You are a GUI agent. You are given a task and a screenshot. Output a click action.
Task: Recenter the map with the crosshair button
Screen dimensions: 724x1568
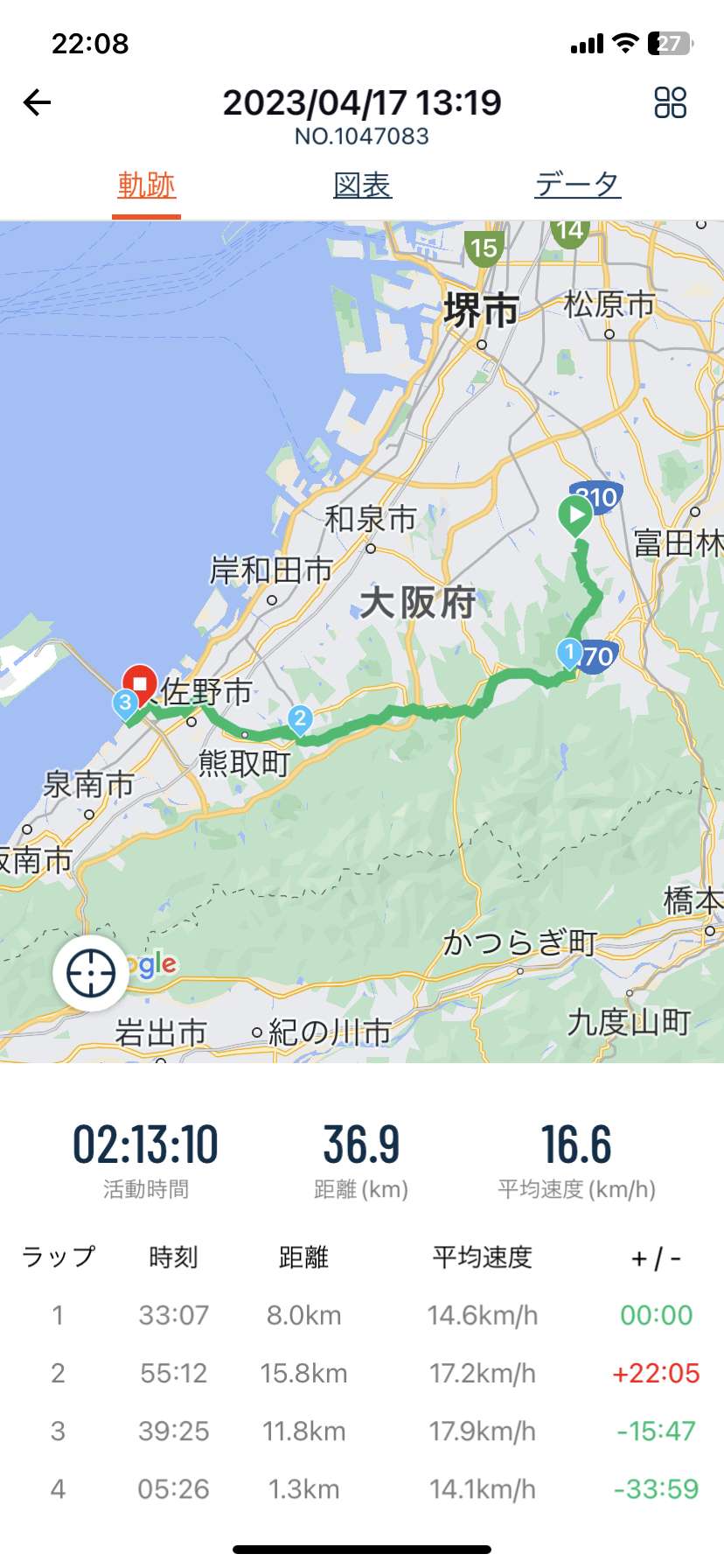(91, 973)
